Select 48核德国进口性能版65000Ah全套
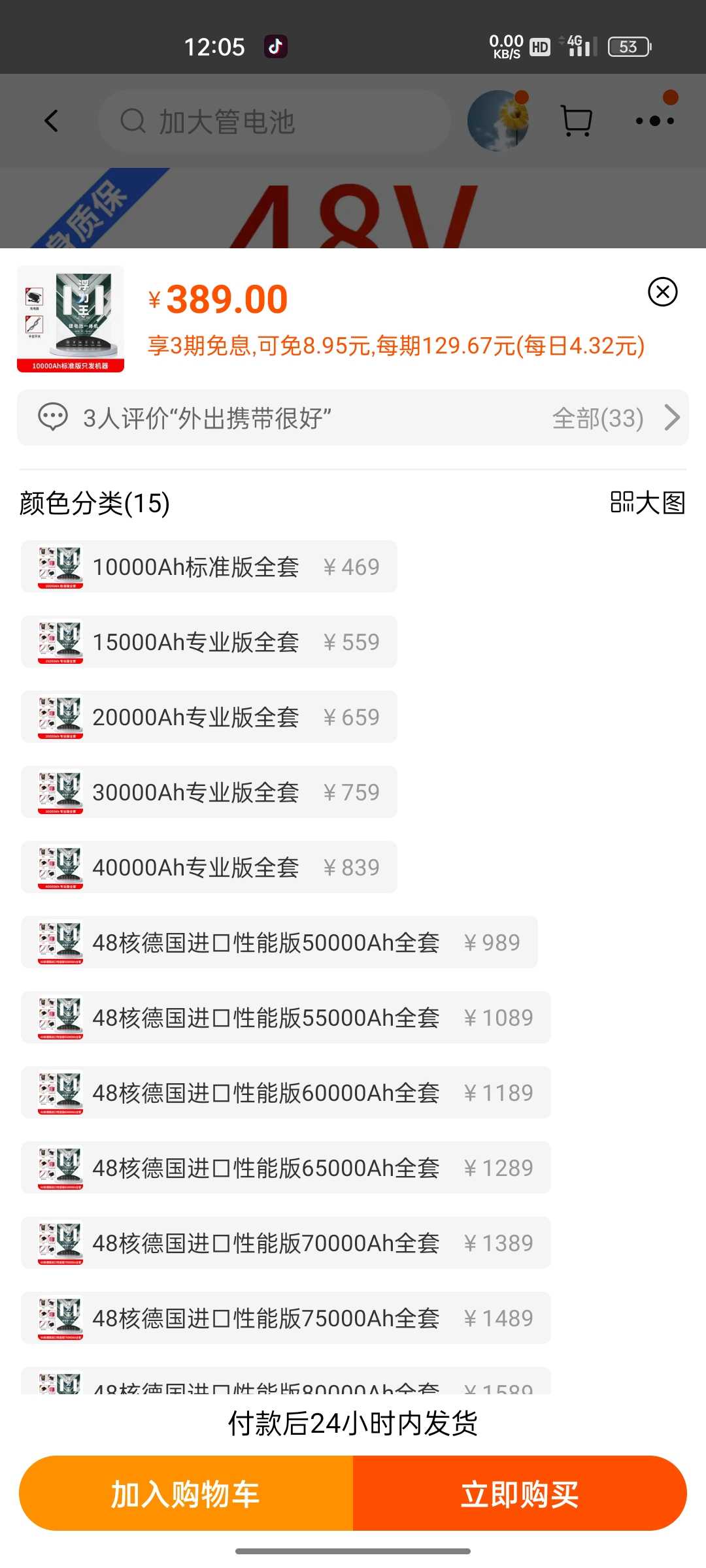Viewport: 706px width, 1568px height. click(286, 1168)
